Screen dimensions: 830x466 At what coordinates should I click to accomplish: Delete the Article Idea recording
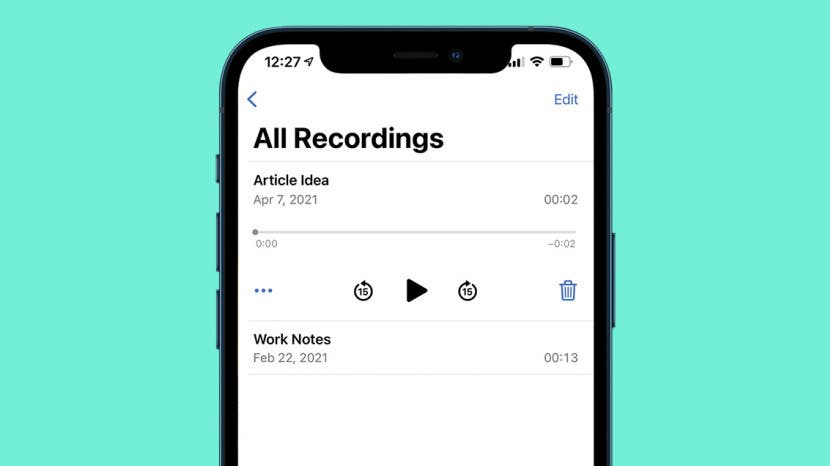click(x=567, y=291)
